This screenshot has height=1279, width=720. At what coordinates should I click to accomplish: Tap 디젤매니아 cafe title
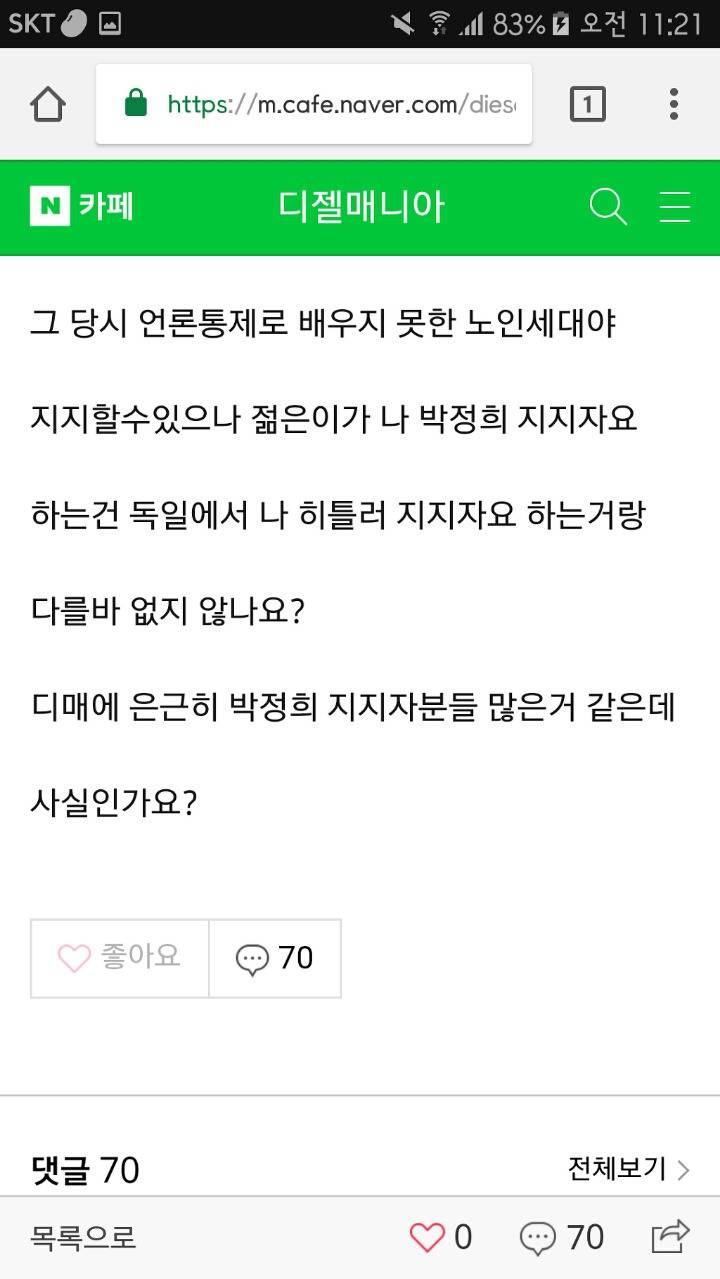360,206
